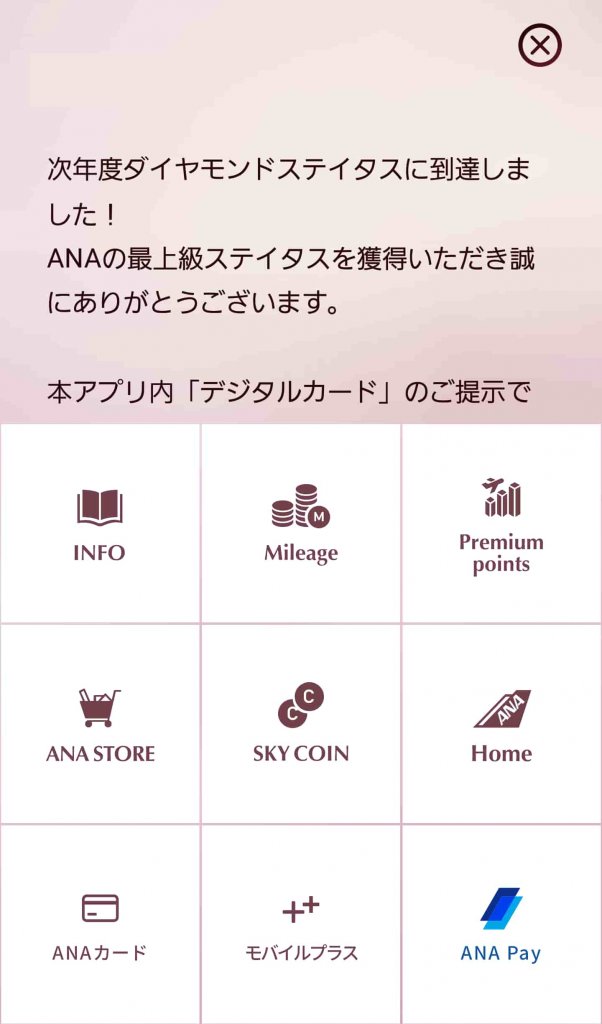This screenshot has height=1024, width=602.
Task: Open the ANAカード tile
Action: coord(100,924)
